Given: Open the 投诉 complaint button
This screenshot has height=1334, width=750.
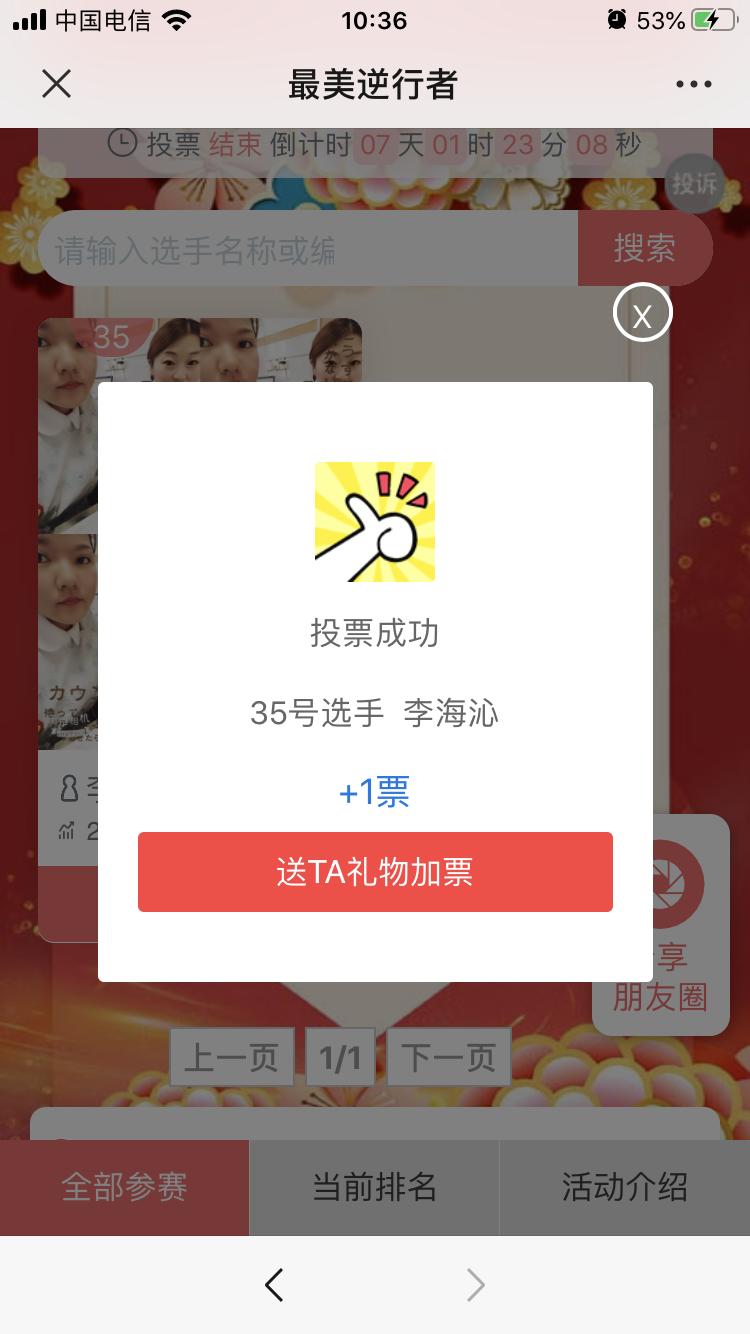Looking at the screenshot, I should (694, 183).
